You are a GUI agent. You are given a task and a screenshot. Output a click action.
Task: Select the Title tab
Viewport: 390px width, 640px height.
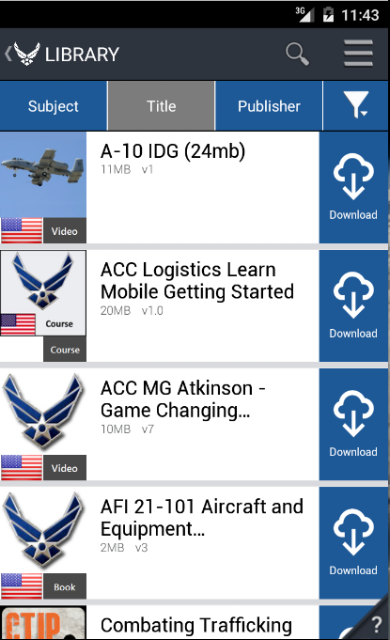[161, 106]
